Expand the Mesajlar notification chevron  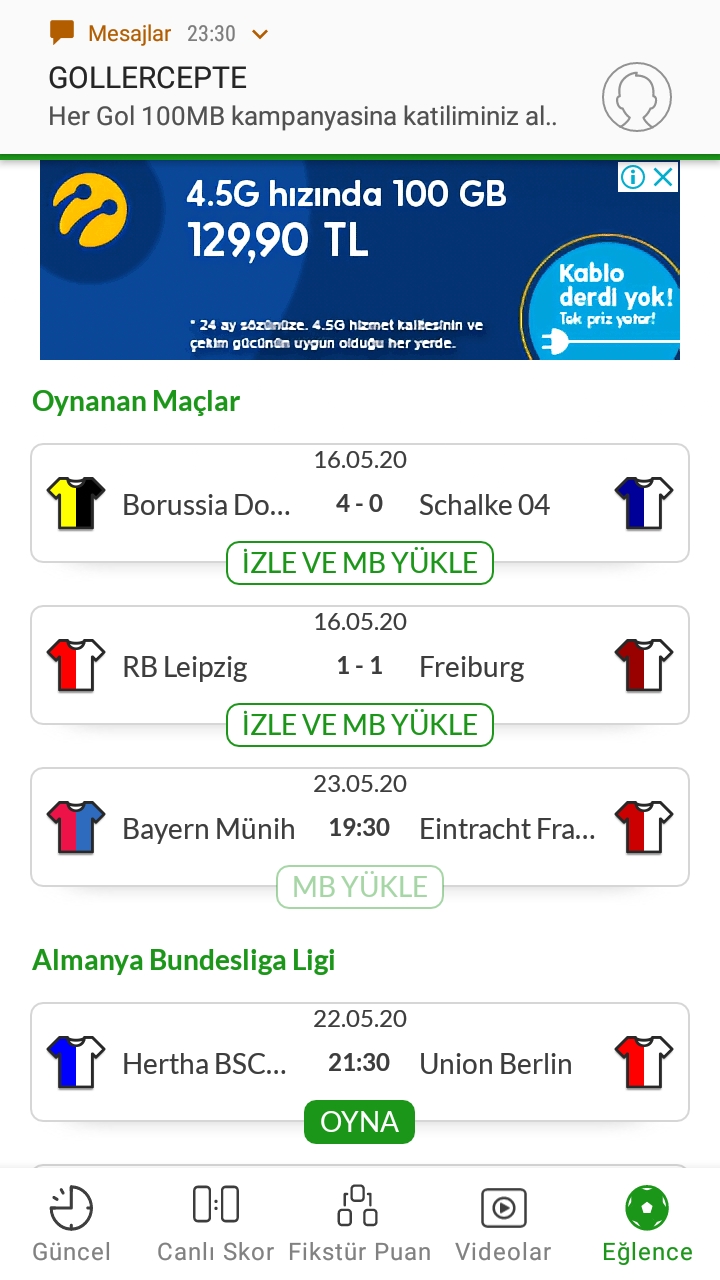(x=260, y=34)
